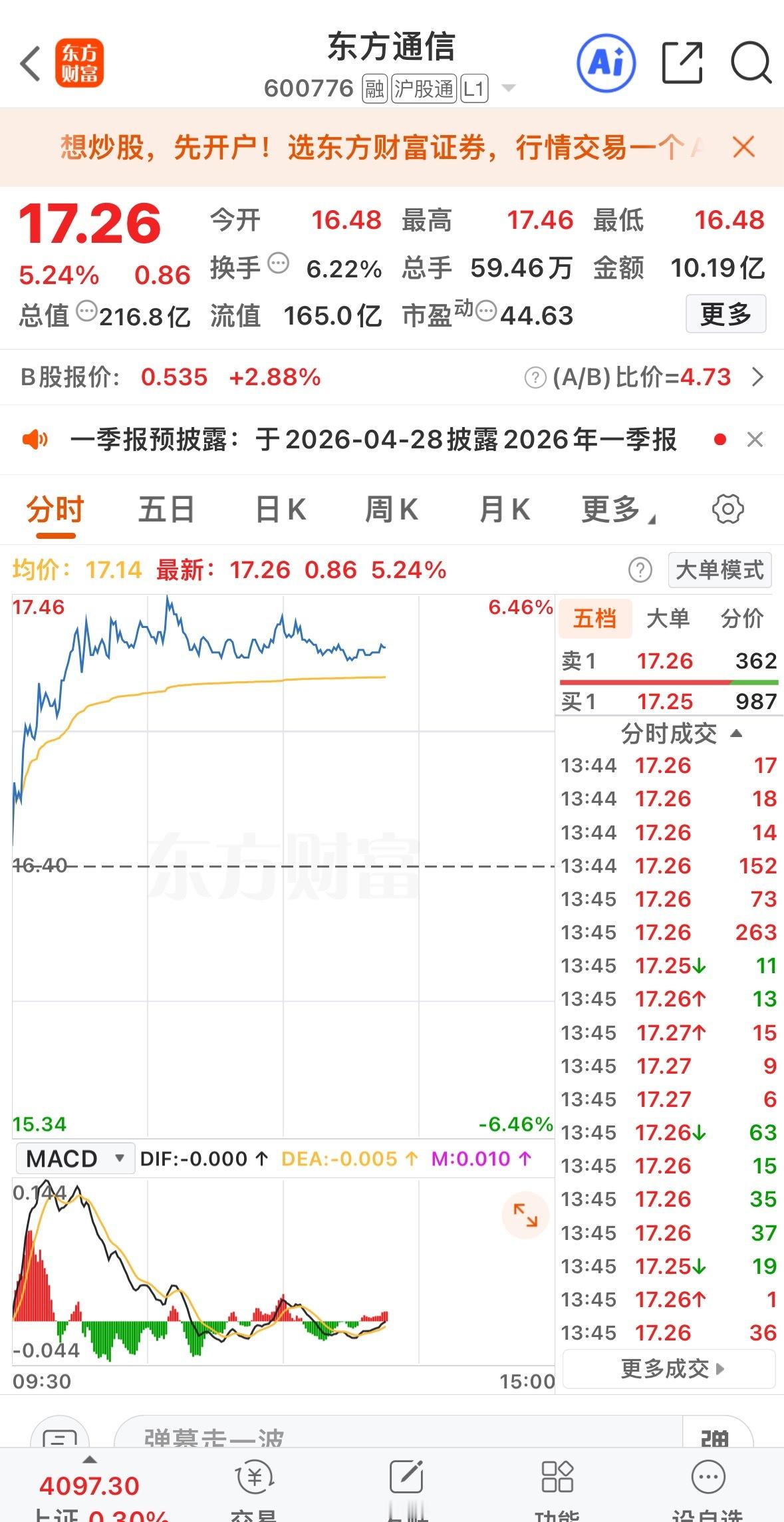
Task: Tap the 更多 button in quote area
Action: [x=725, y=313]
